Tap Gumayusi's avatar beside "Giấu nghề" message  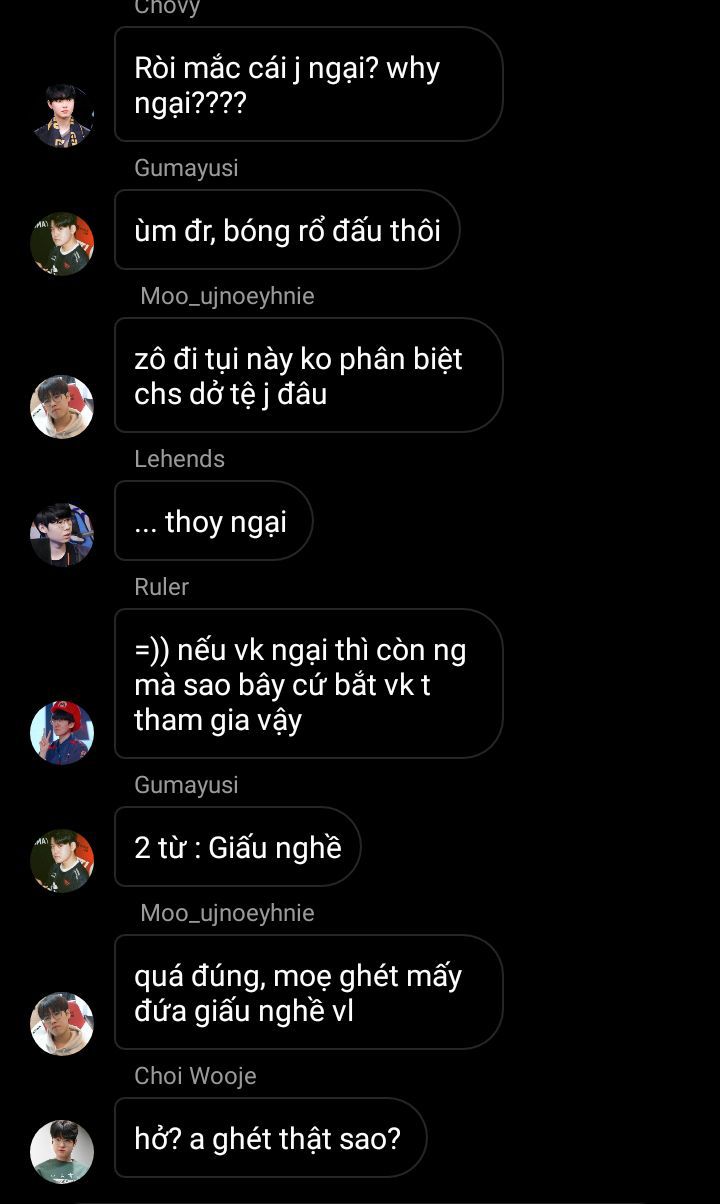62,861
